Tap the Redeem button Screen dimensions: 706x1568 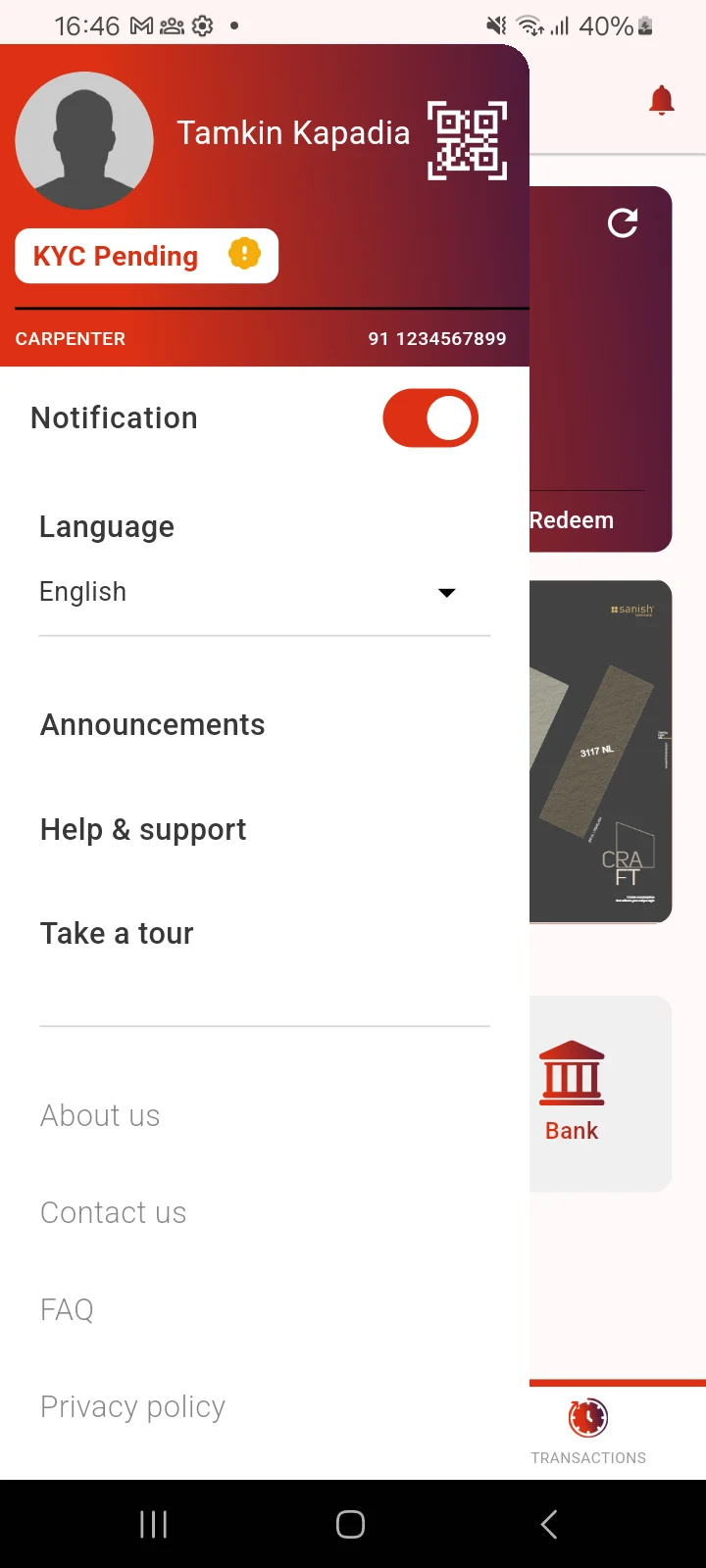point(572,521)
